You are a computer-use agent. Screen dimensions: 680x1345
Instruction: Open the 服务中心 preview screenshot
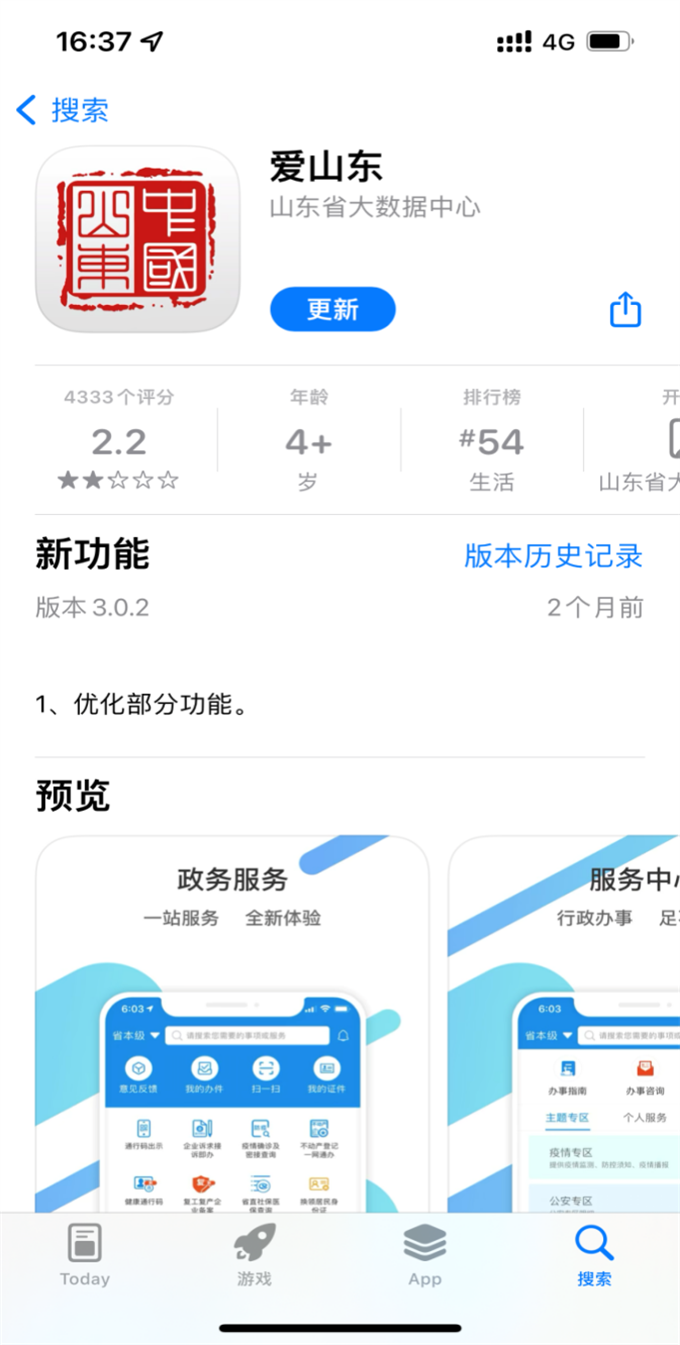[x=565, y=1020]
